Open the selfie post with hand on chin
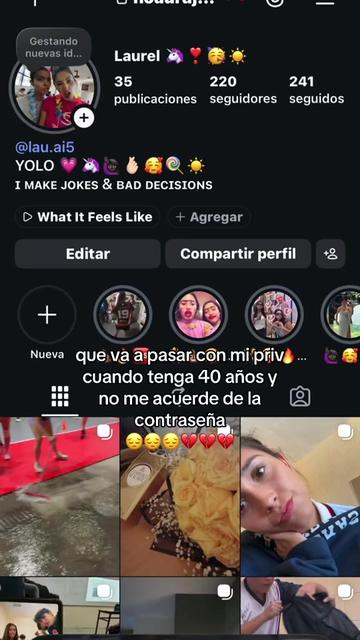Viewport: 360px width, 640px height. pyautogui.click(x=300, y=496)
